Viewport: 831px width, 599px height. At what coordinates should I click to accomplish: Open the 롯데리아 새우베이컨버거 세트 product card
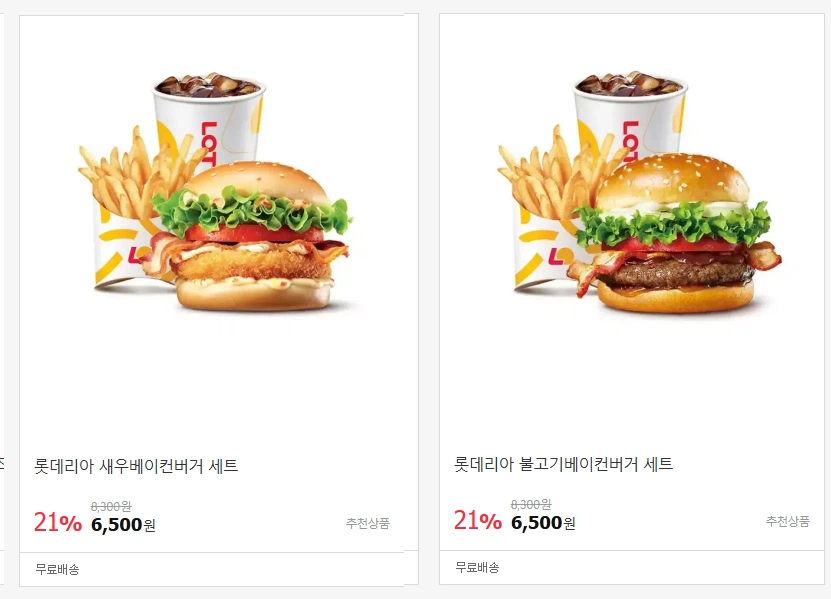pyautogui.click(x=136, y=465)
